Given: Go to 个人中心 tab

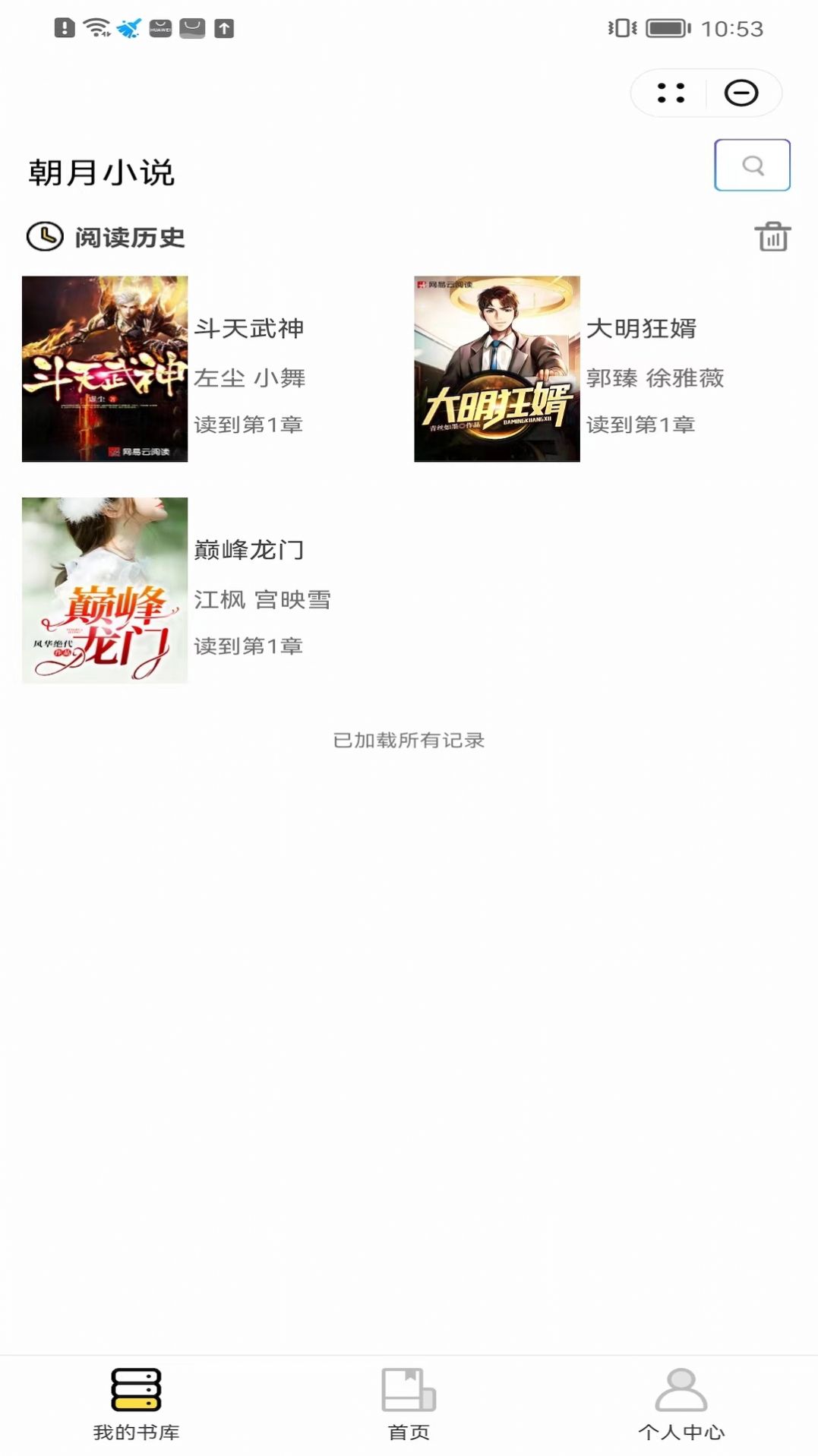Looking at the screenshot, I should pos(681,1404).
